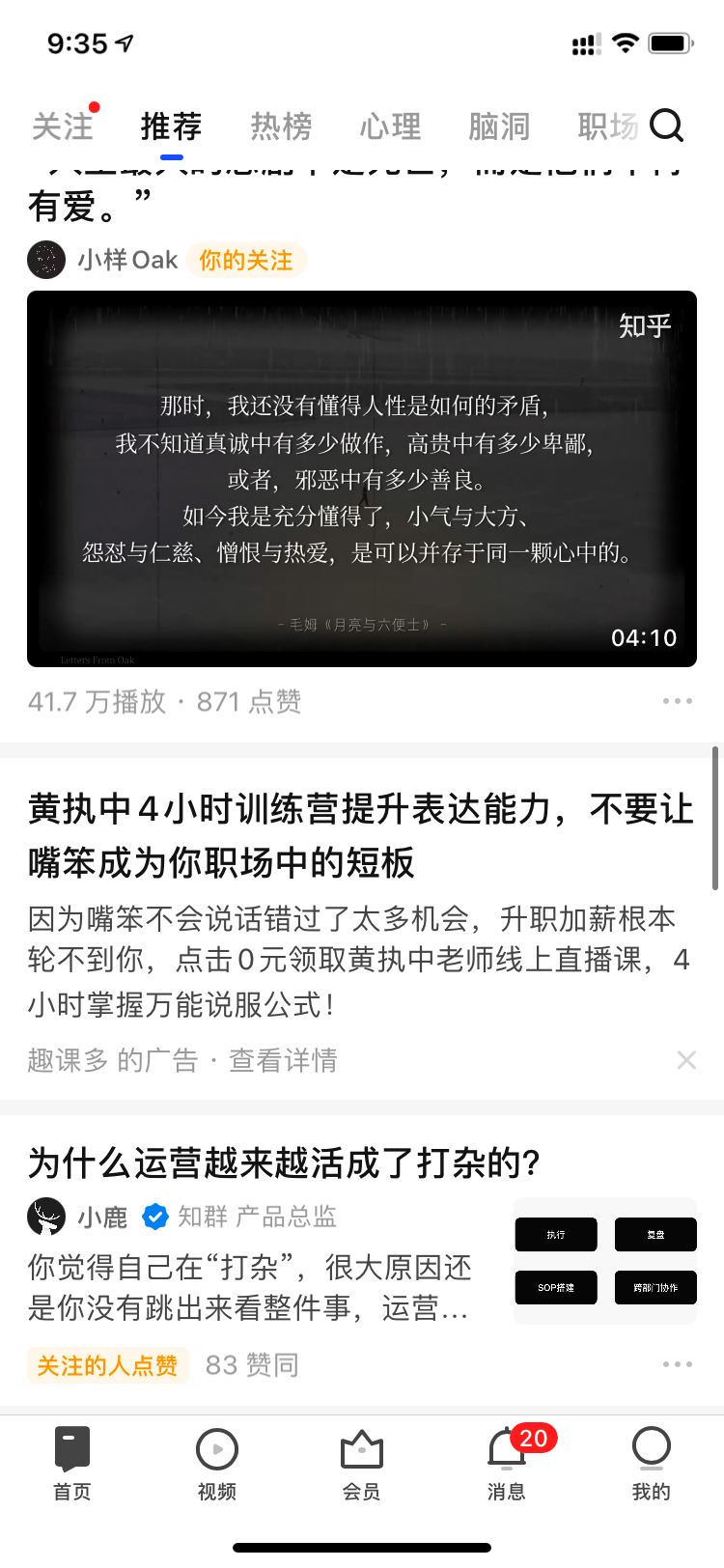Play the 04:10 video by 小样Oak

point(362,479)
